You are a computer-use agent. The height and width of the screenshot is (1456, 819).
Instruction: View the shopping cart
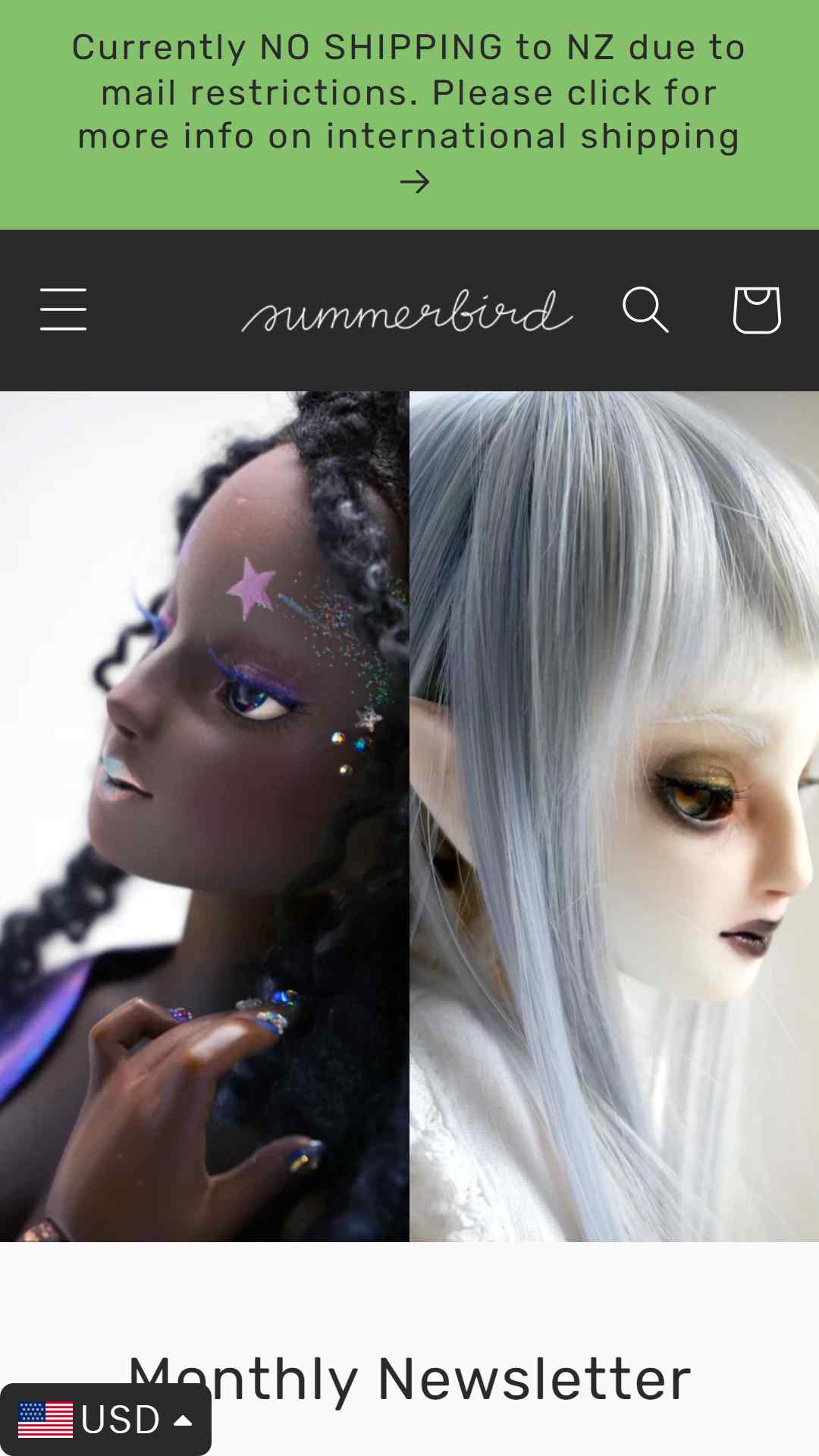tap(756, 309)
